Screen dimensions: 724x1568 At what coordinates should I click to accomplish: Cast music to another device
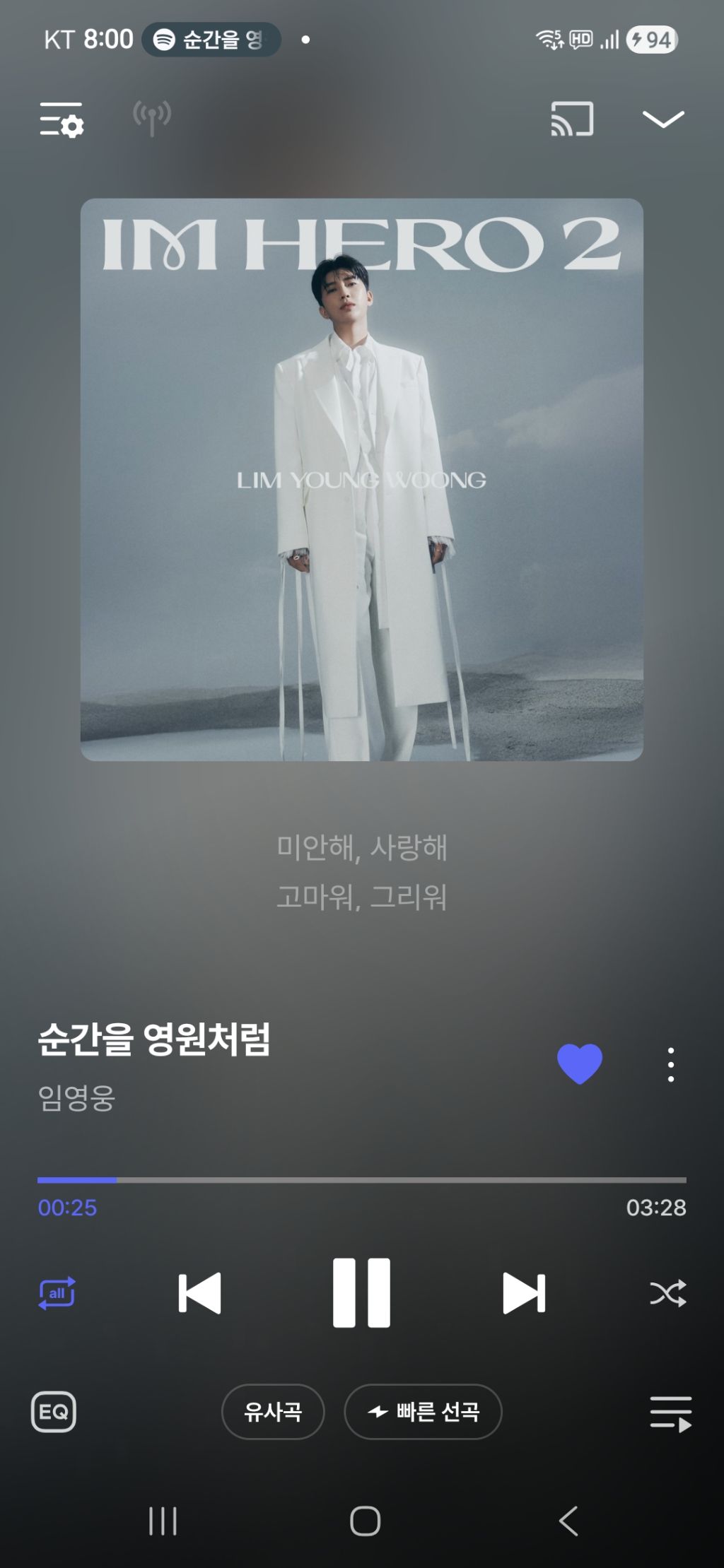click(x=571, y=119)
